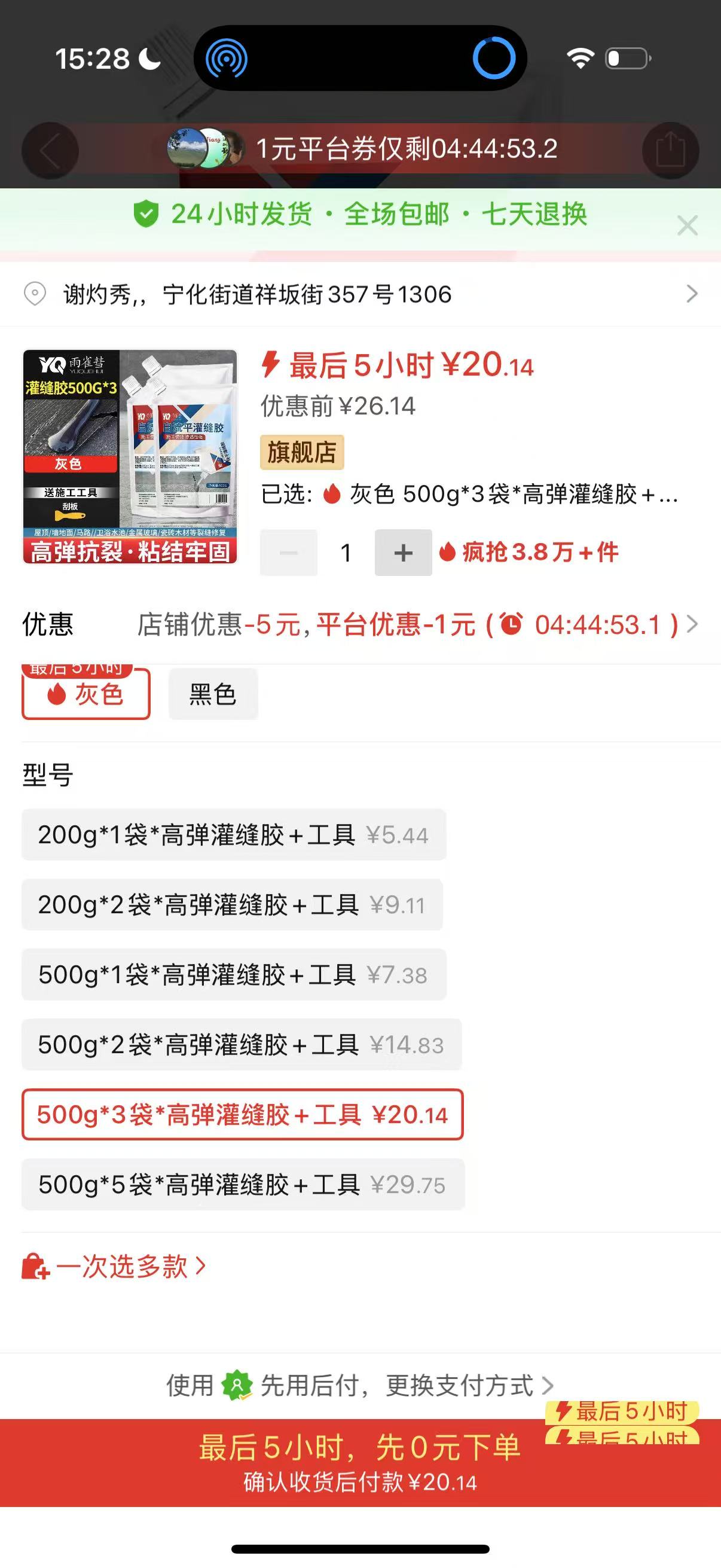Open 一次选多款 multi-select link
The image size is (721, 1568).
coord(115,1267)
